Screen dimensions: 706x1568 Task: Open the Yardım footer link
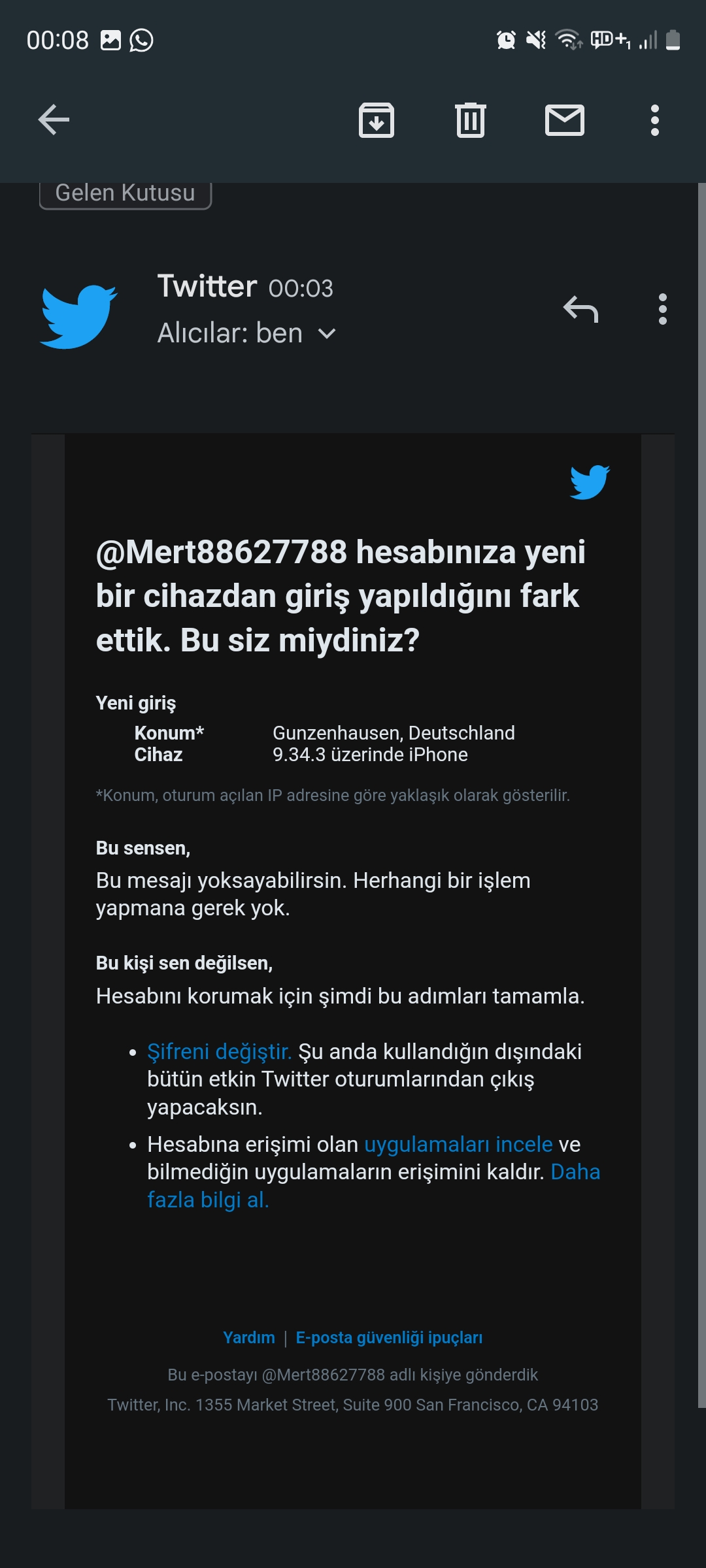[249, 1337]
